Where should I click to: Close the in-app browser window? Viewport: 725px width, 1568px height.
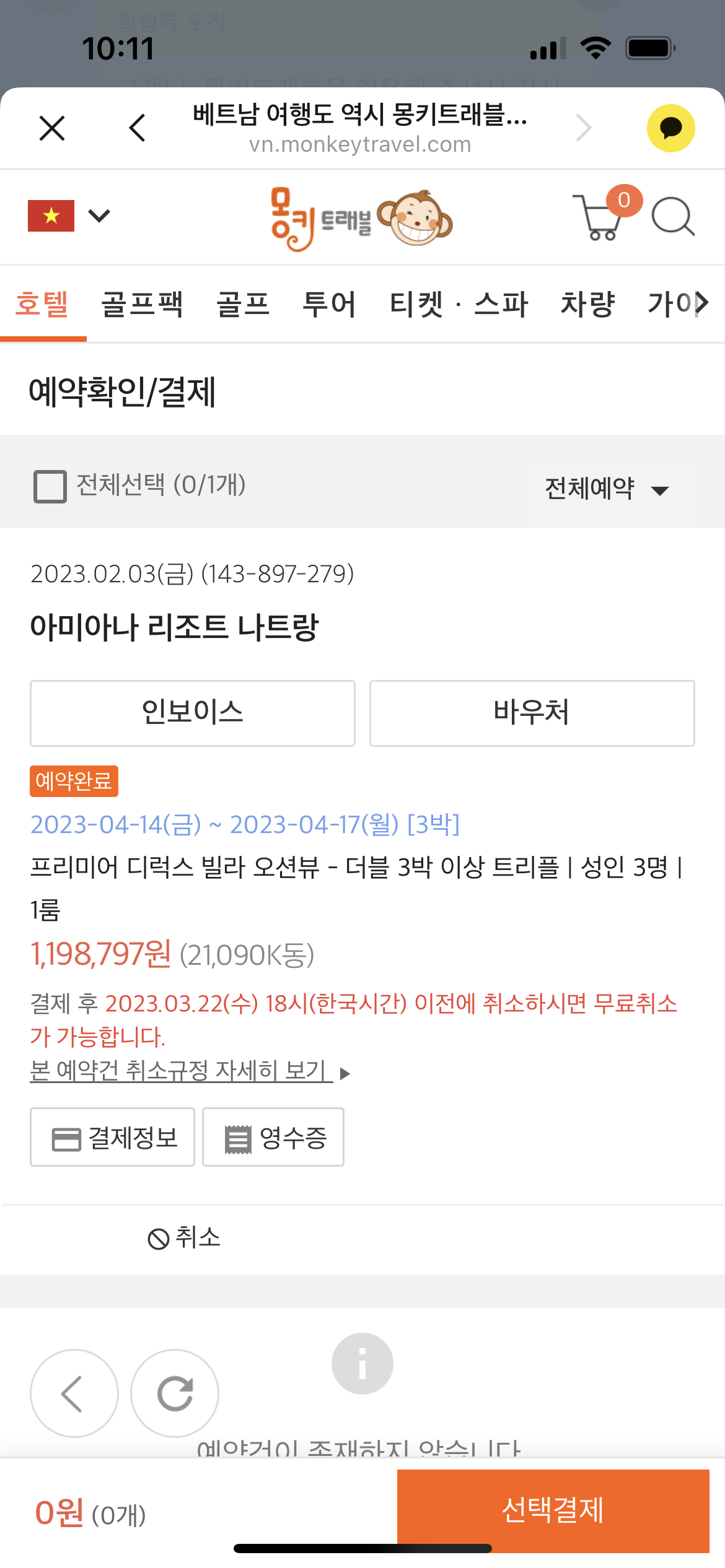(52, 128)
